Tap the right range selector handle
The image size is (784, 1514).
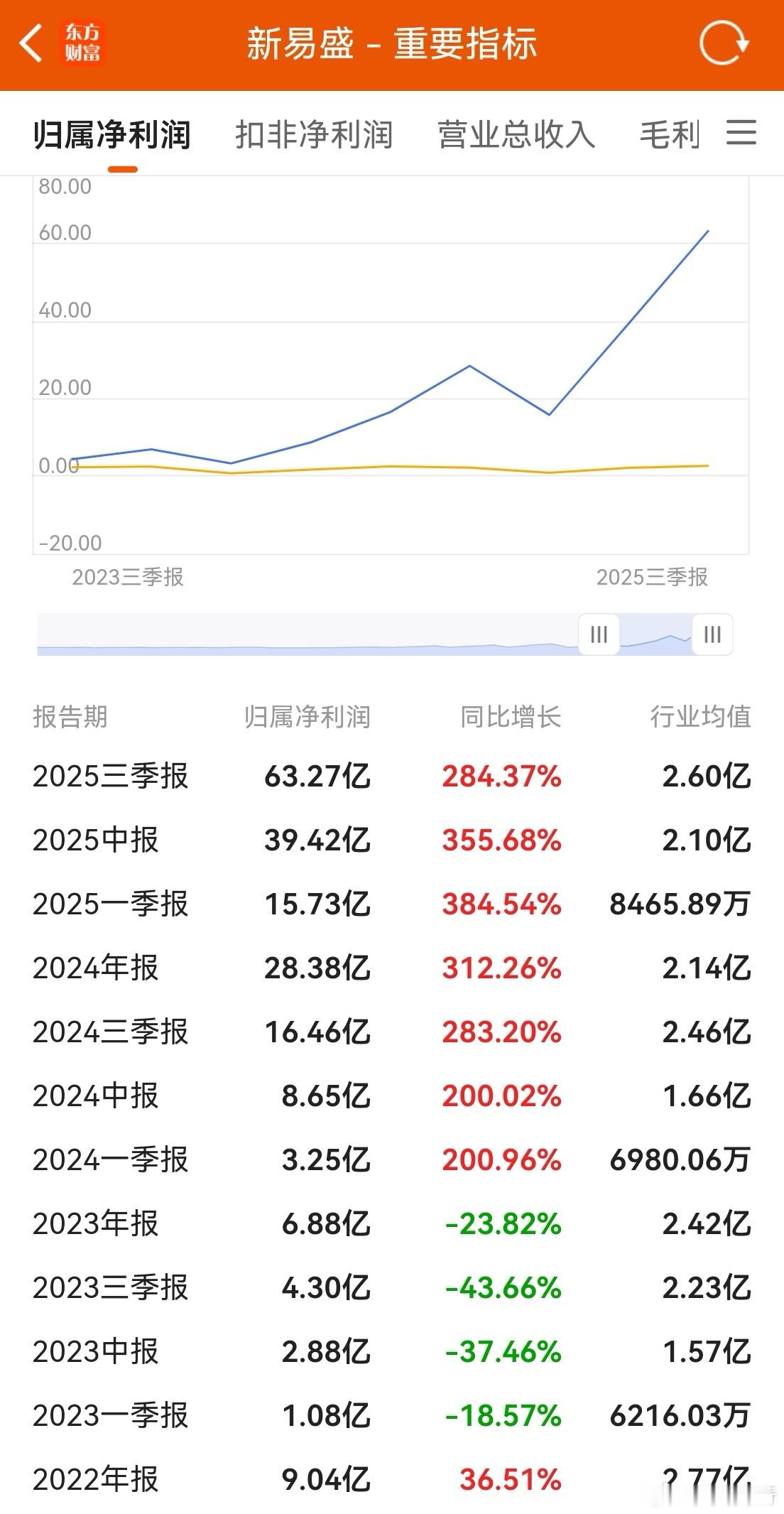point(710,634)
